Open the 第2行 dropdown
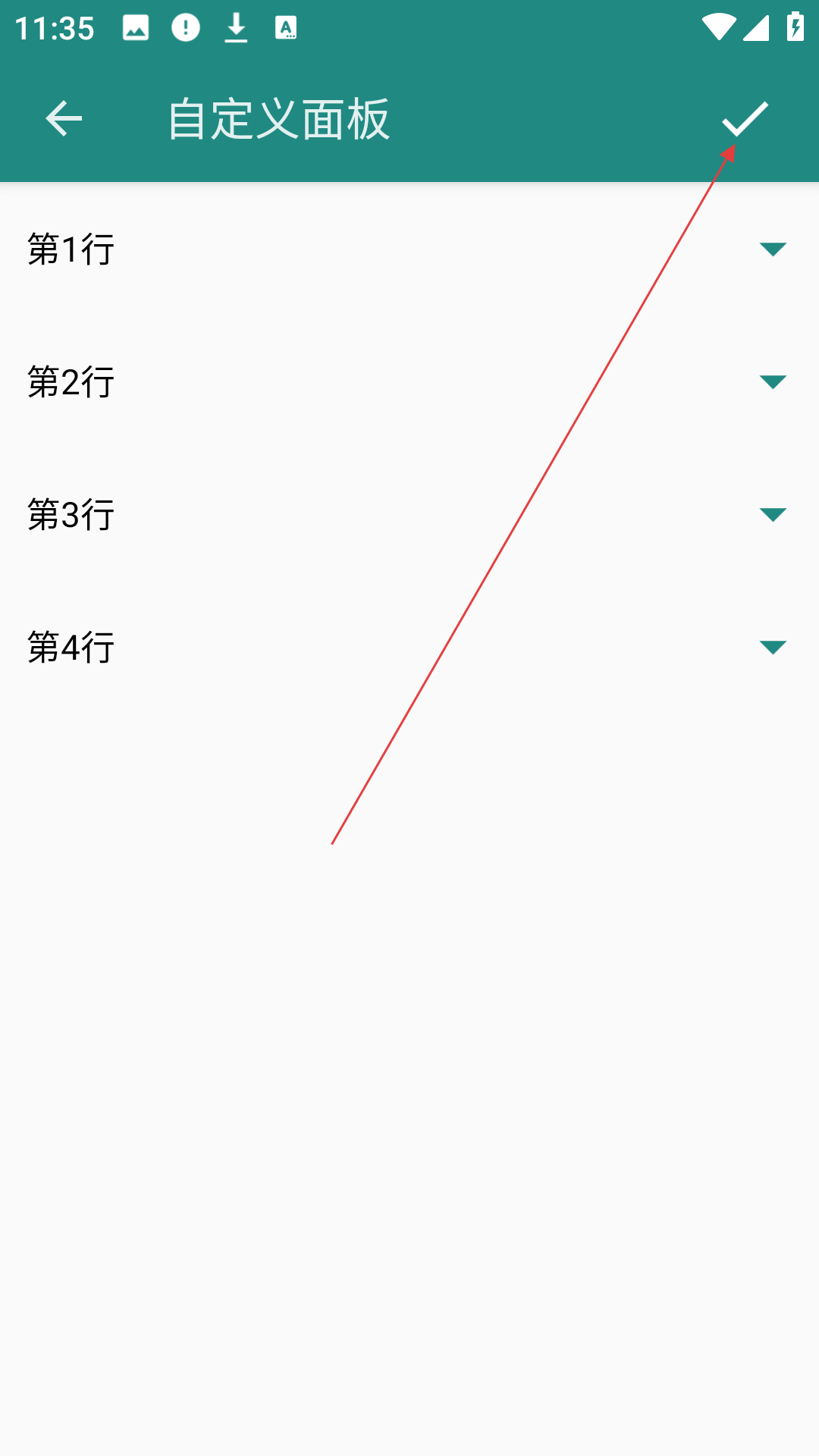Viewport: 819px width, 1456px height. tap(409, 381)
